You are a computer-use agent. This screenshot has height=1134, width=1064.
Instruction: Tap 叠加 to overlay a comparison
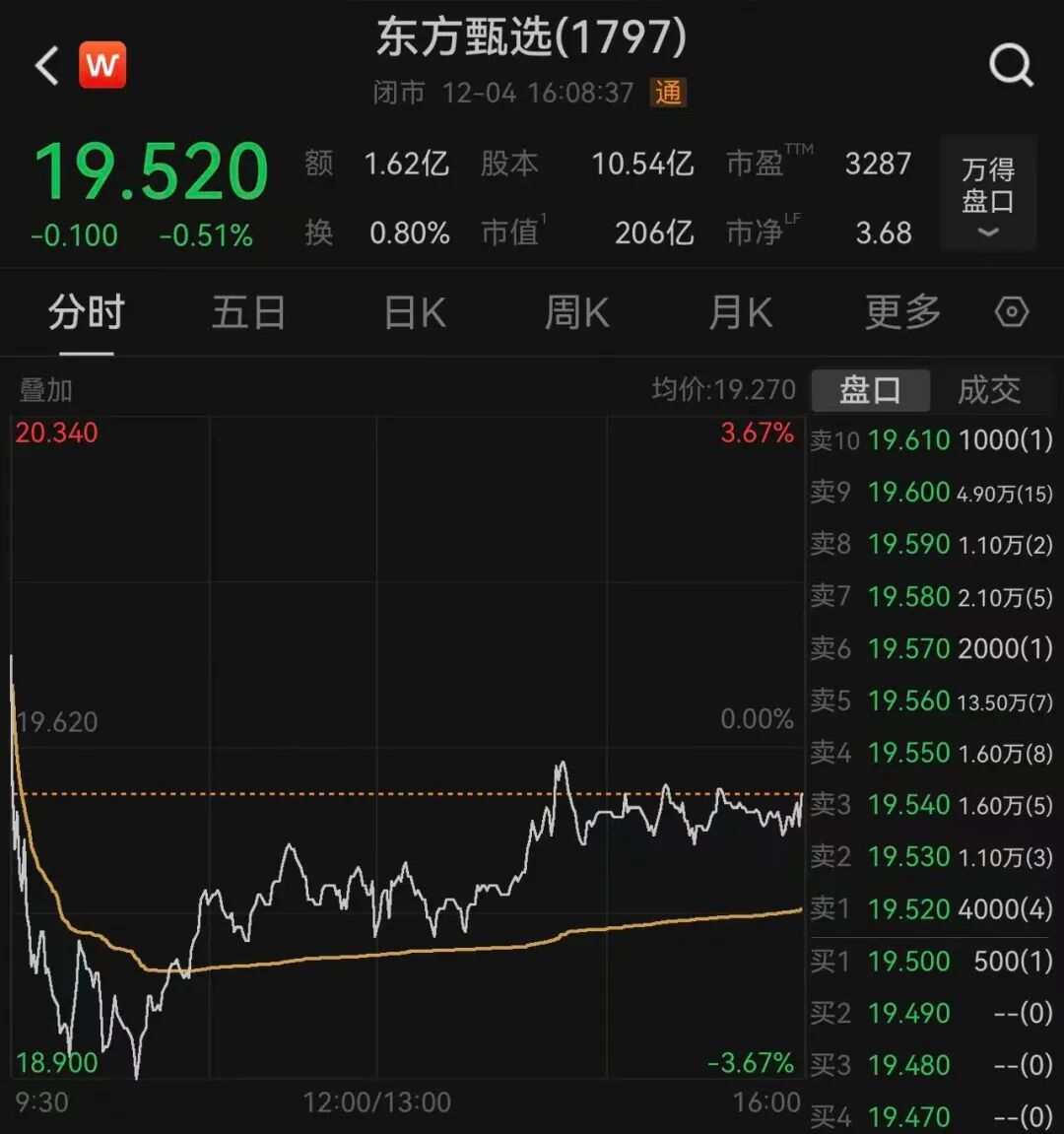pos(46,390)
